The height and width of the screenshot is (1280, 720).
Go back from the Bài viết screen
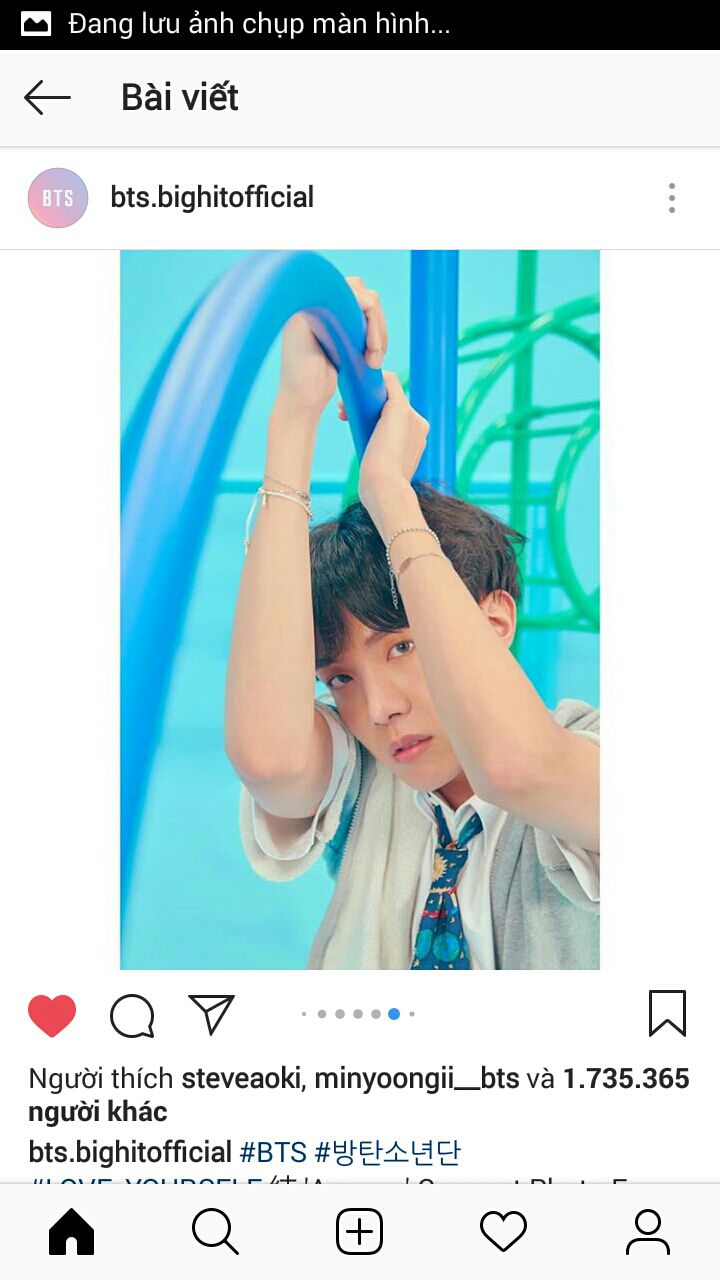pos(47,98)
